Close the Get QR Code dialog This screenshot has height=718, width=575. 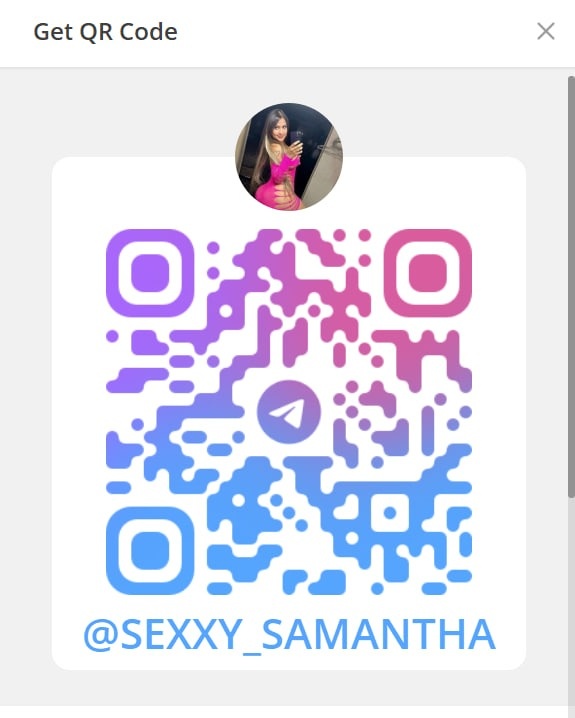coord(546,32)
